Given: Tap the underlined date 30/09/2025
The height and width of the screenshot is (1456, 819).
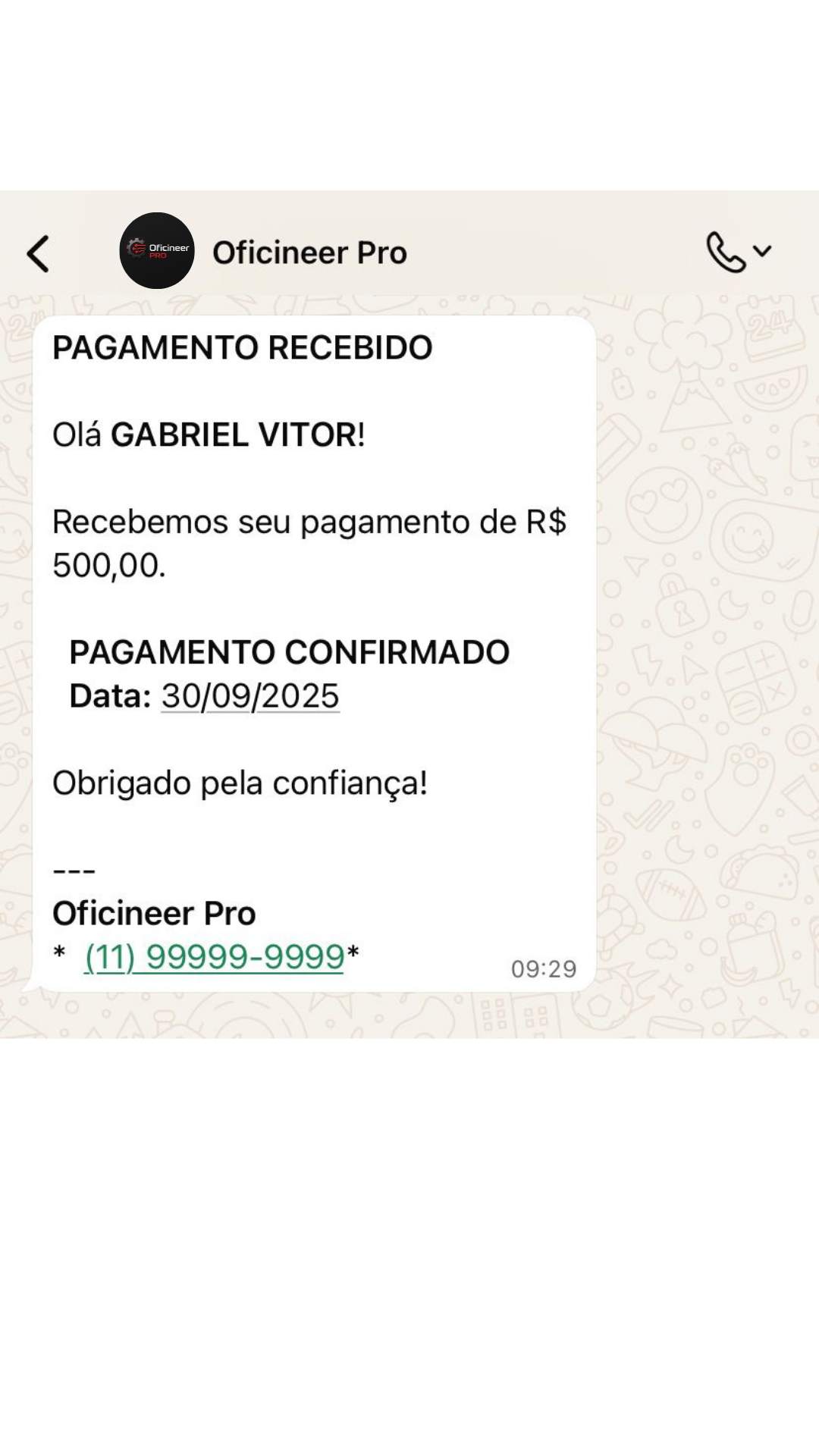Looking at the screenshot, I should coord(250,694).
